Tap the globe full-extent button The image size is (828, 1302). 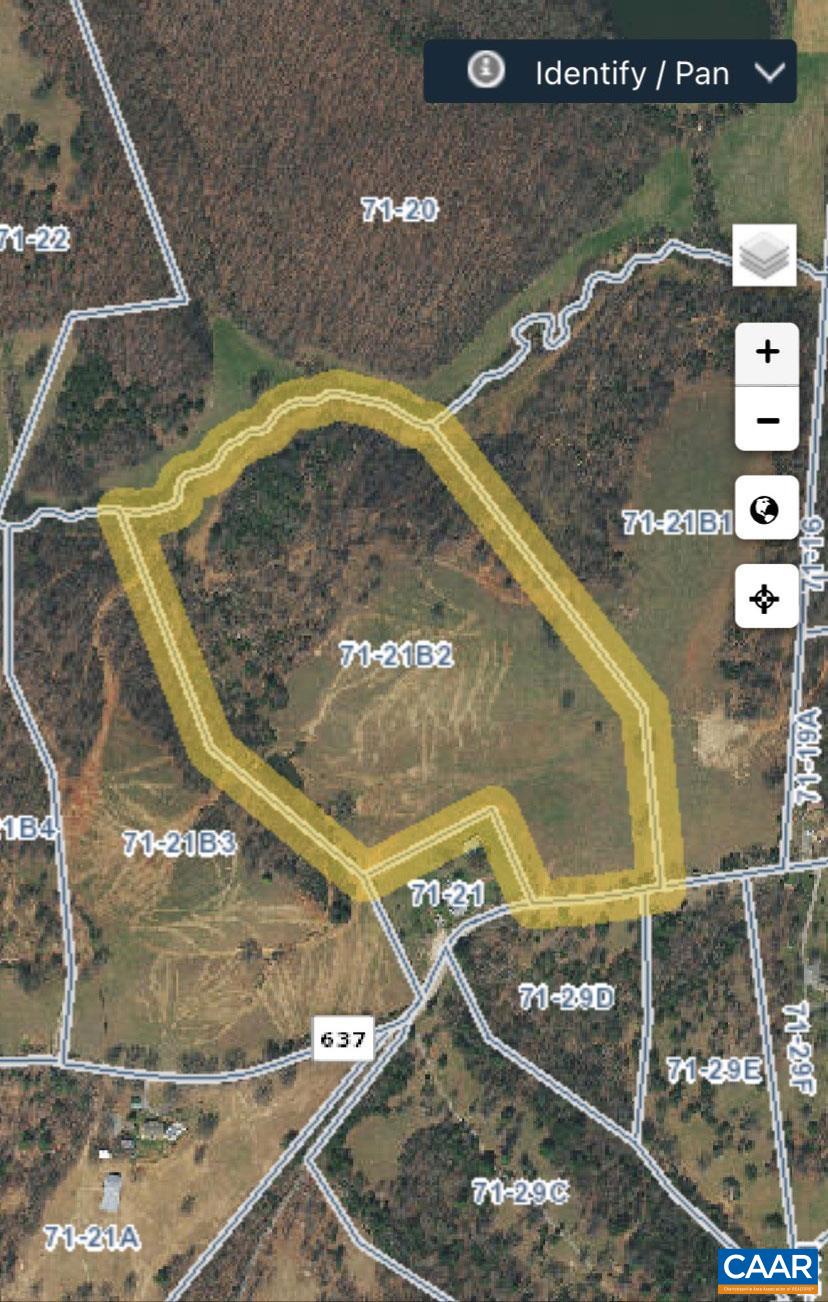point(766,508)
